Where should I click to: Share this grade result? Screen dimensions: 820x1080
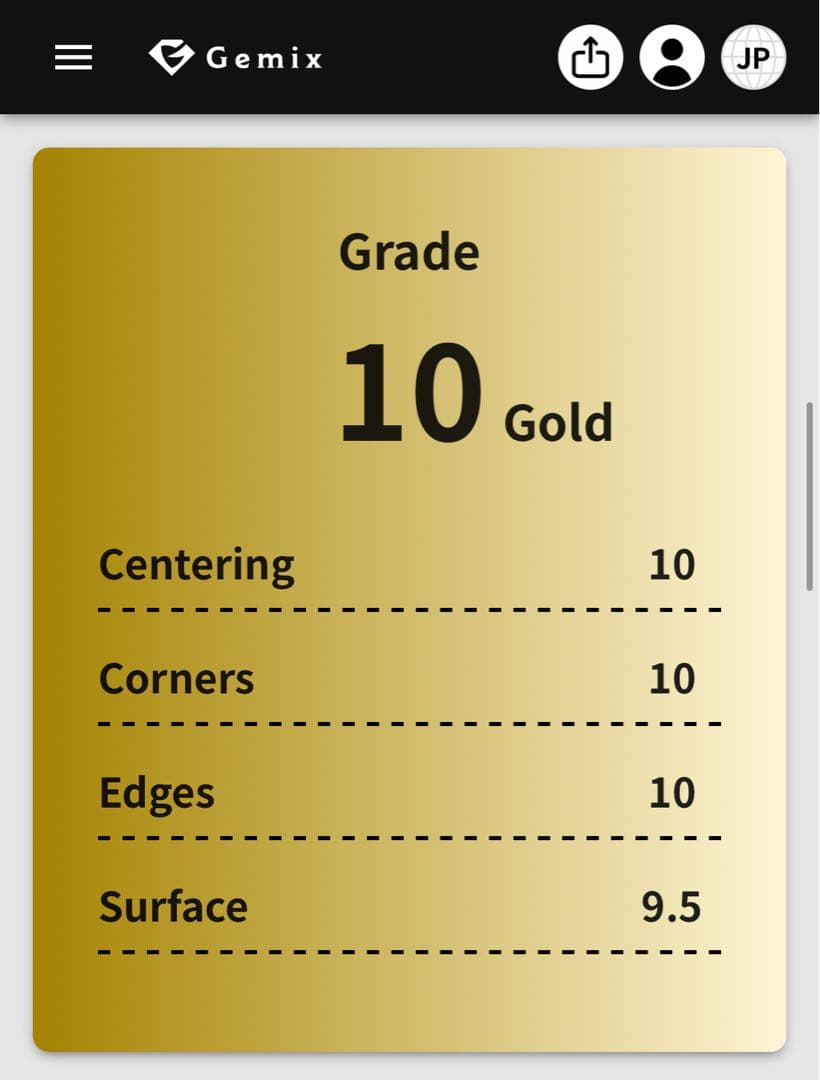point(590,58)
